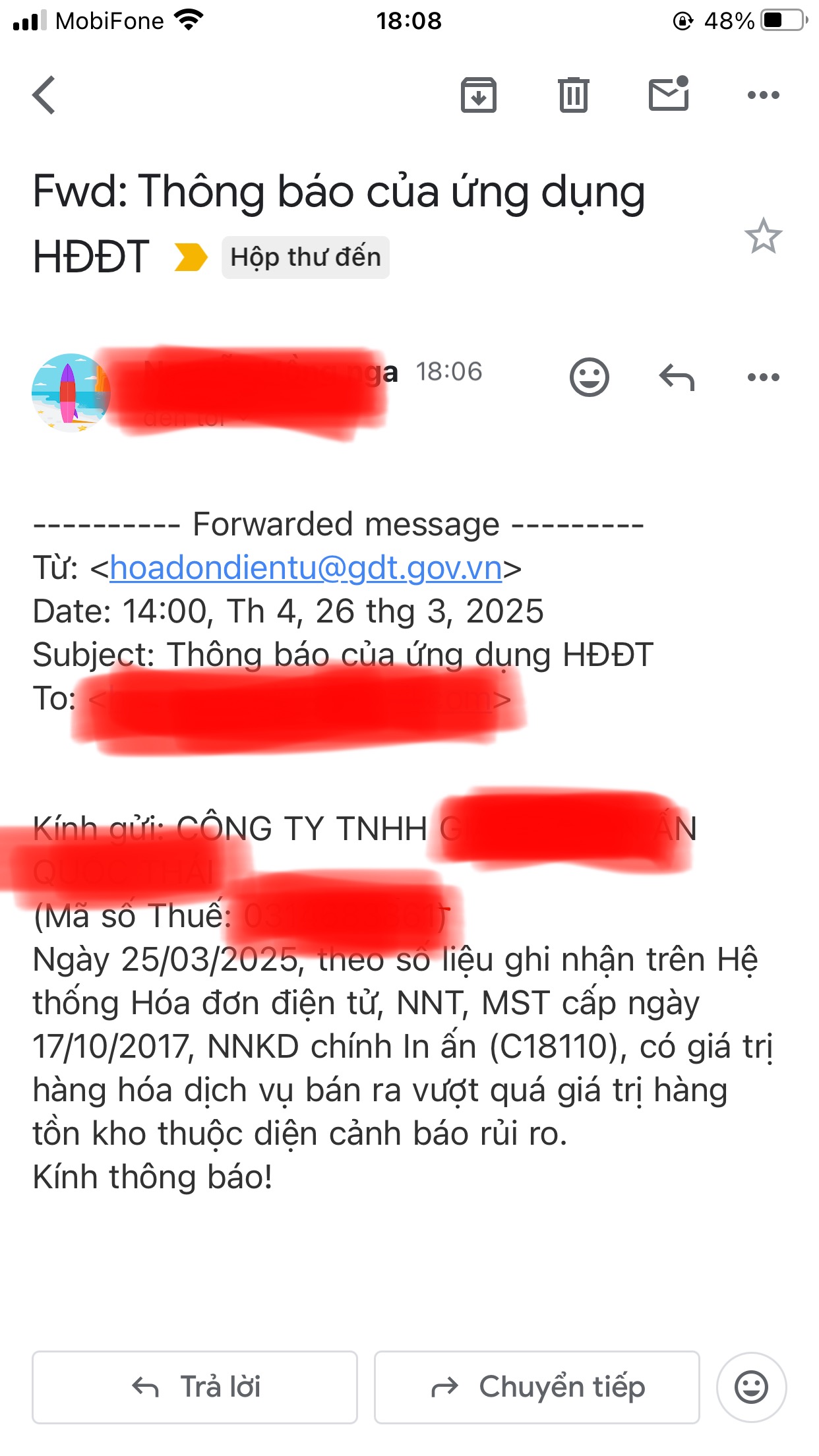Open the emoji reaction button at the bottom
Image resolution: width=819 pixels, height=1456 pixels.
pos(751,1387)
